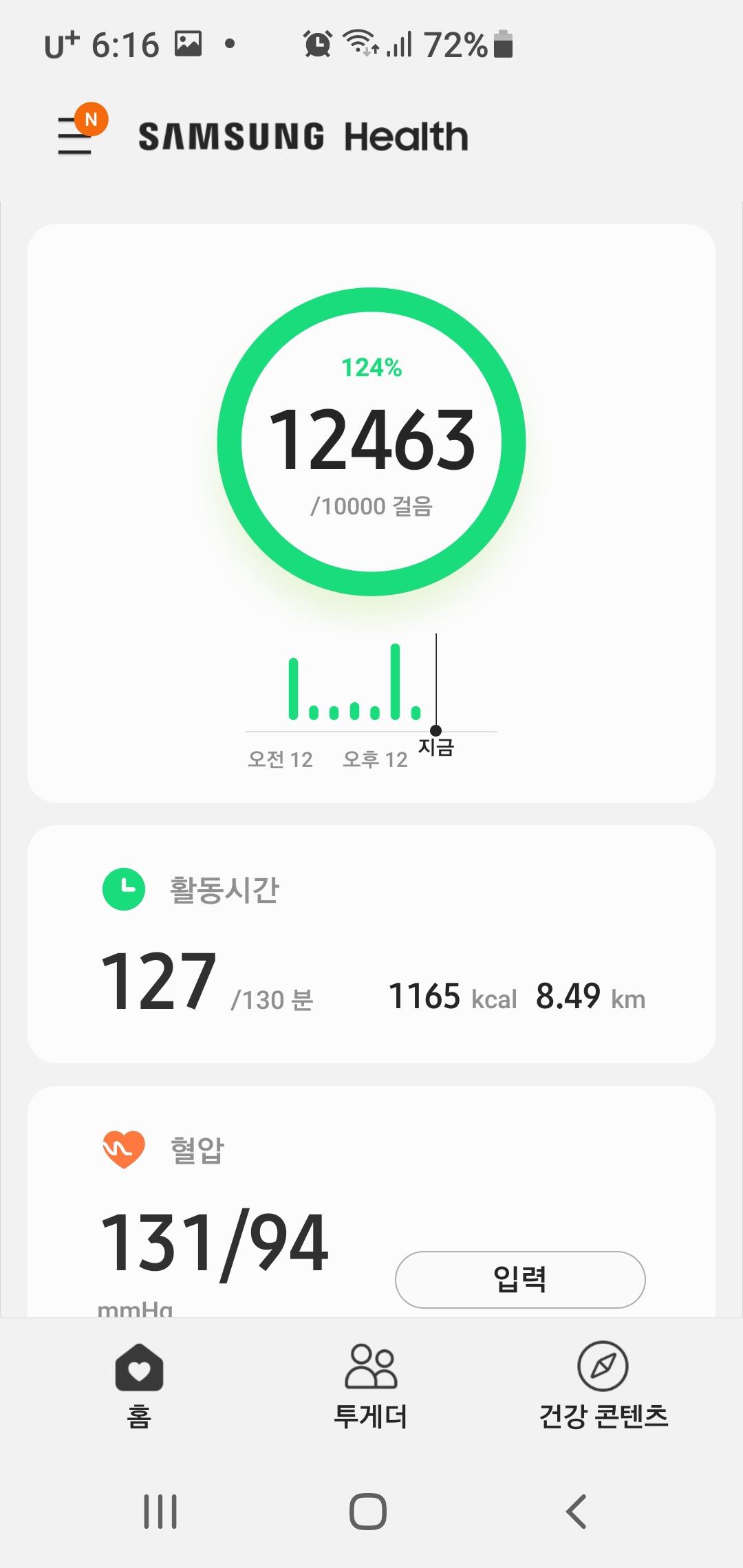Screen dimensions: 743x1568
Task: Go back using the system back button
Action: [x=576, y=1511]
